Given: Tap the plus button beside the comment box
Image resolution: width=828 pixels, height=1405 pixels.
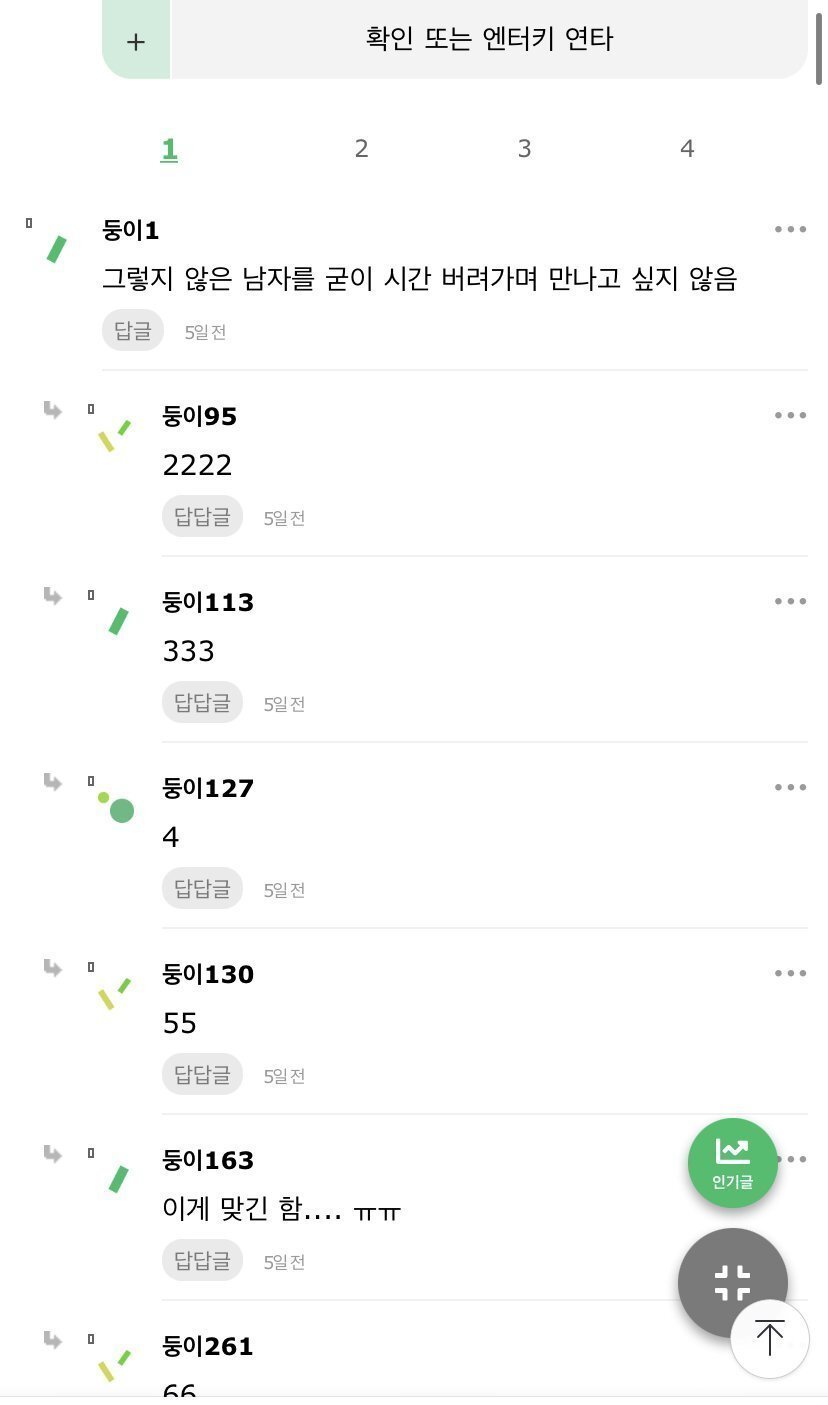Looking at the screenshot, I should (x=136, y=41).
